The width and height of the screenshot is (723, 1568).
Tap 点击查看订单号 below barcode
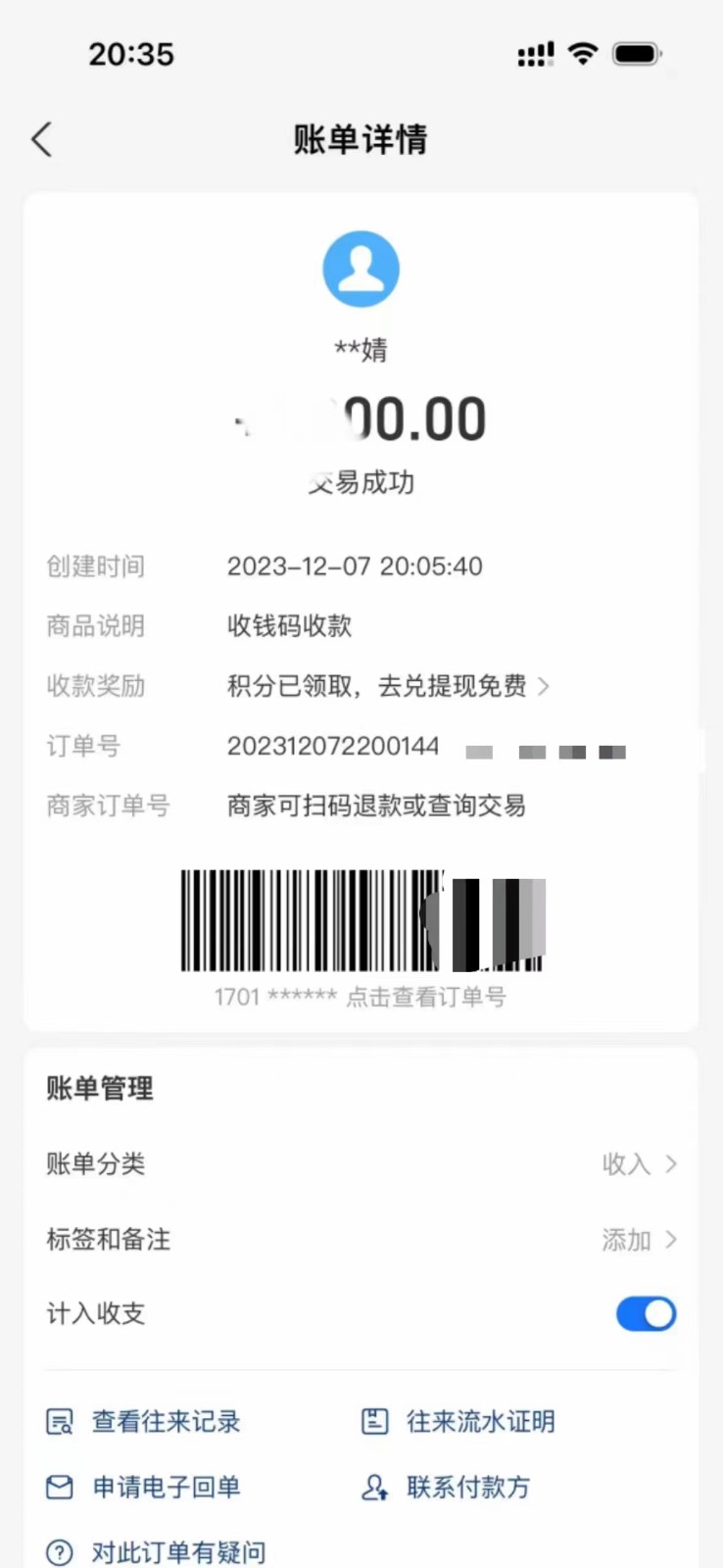pos(426,997)
